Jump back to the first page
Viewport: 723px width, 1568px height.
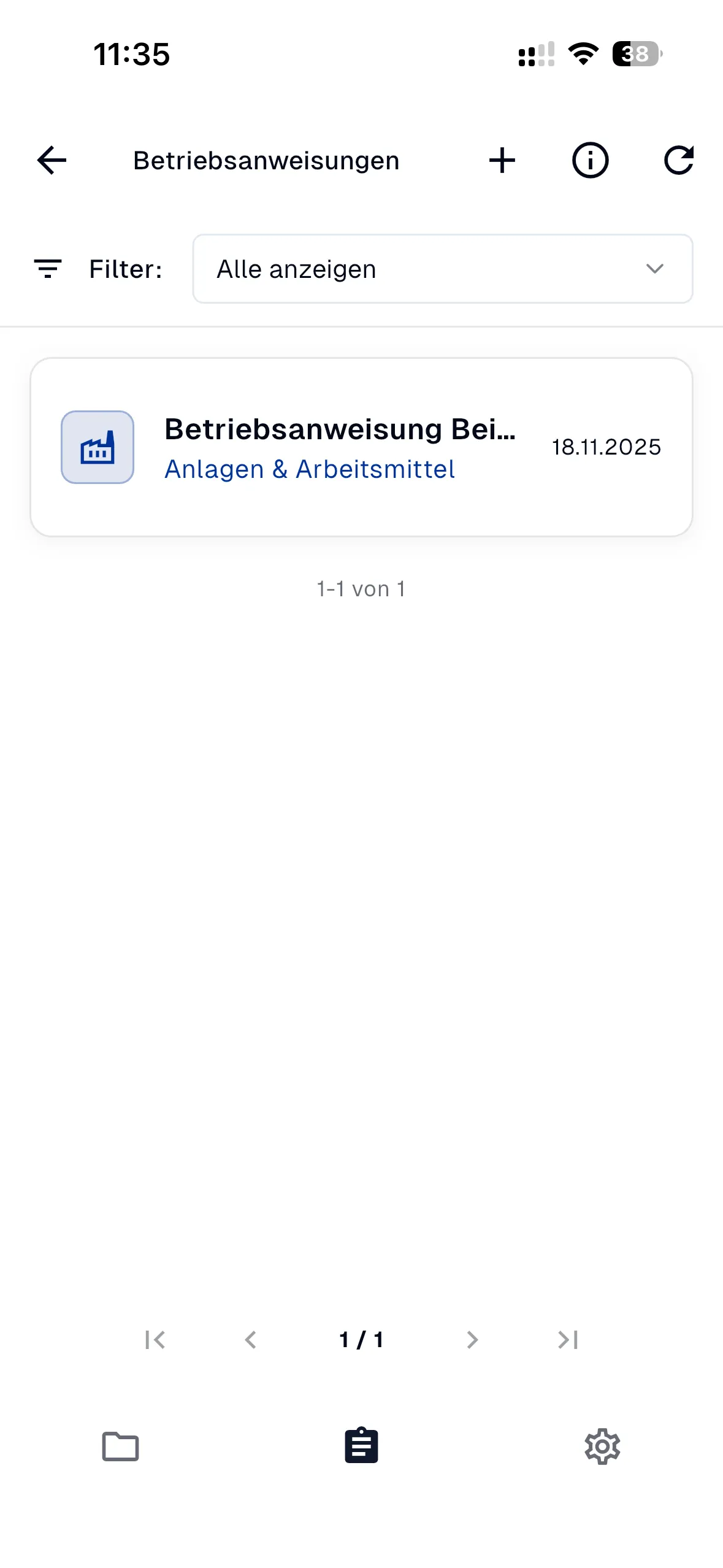click(155, 1339)
